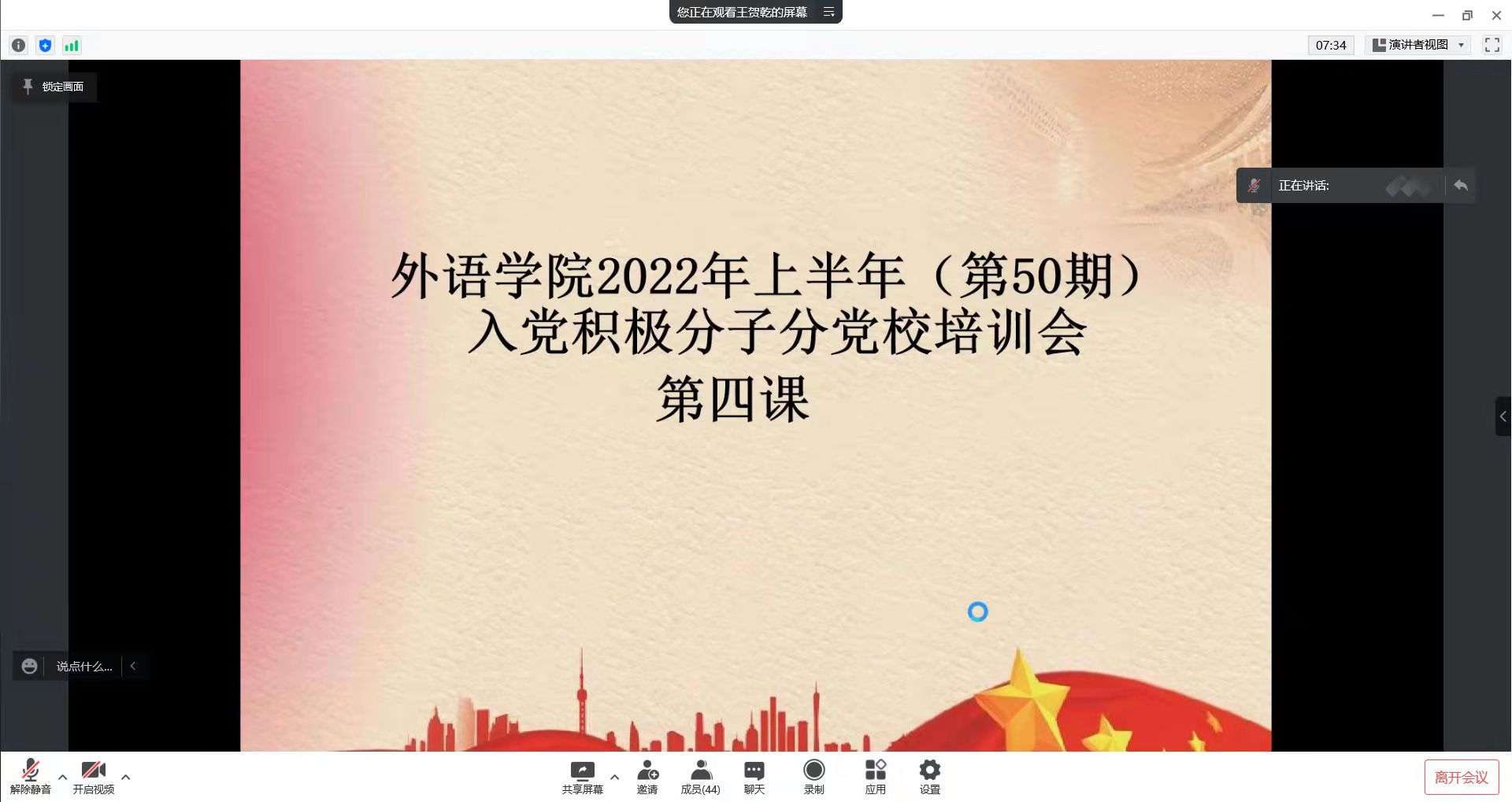
Task: Show meeting information
Action: point(19,46)
